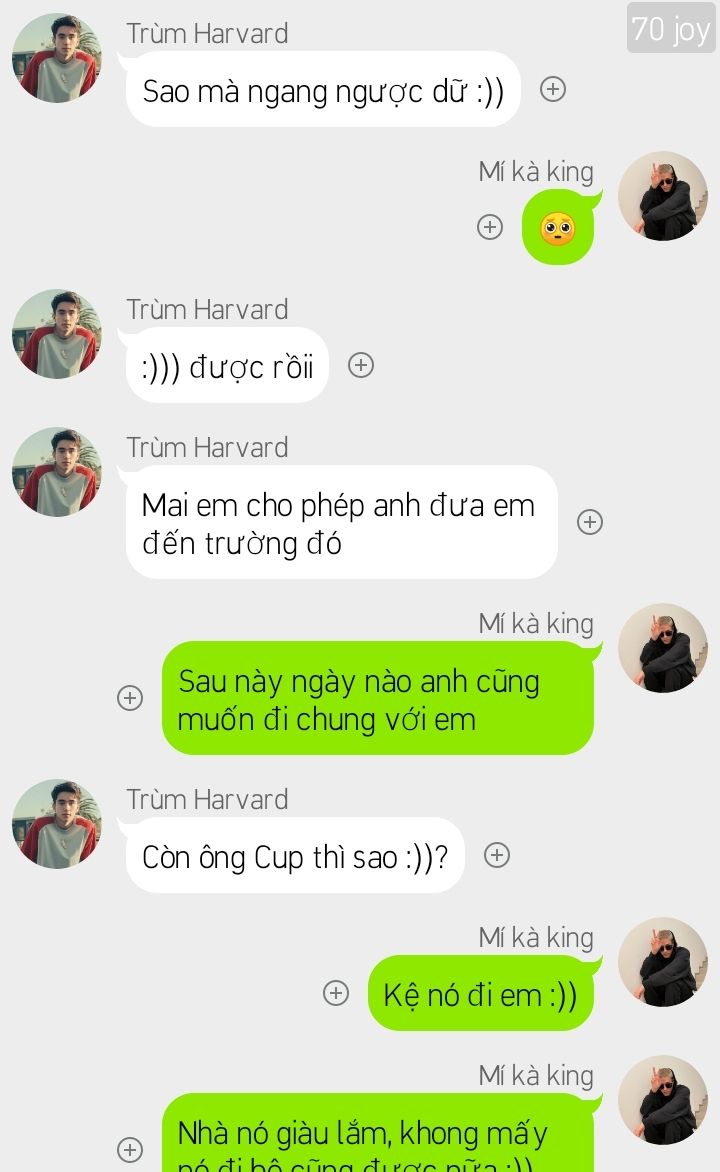Tap the plus icon beside ":))) được rồii"
Viewport: 720px width, 1172px height.
click(x=361, y=365)
